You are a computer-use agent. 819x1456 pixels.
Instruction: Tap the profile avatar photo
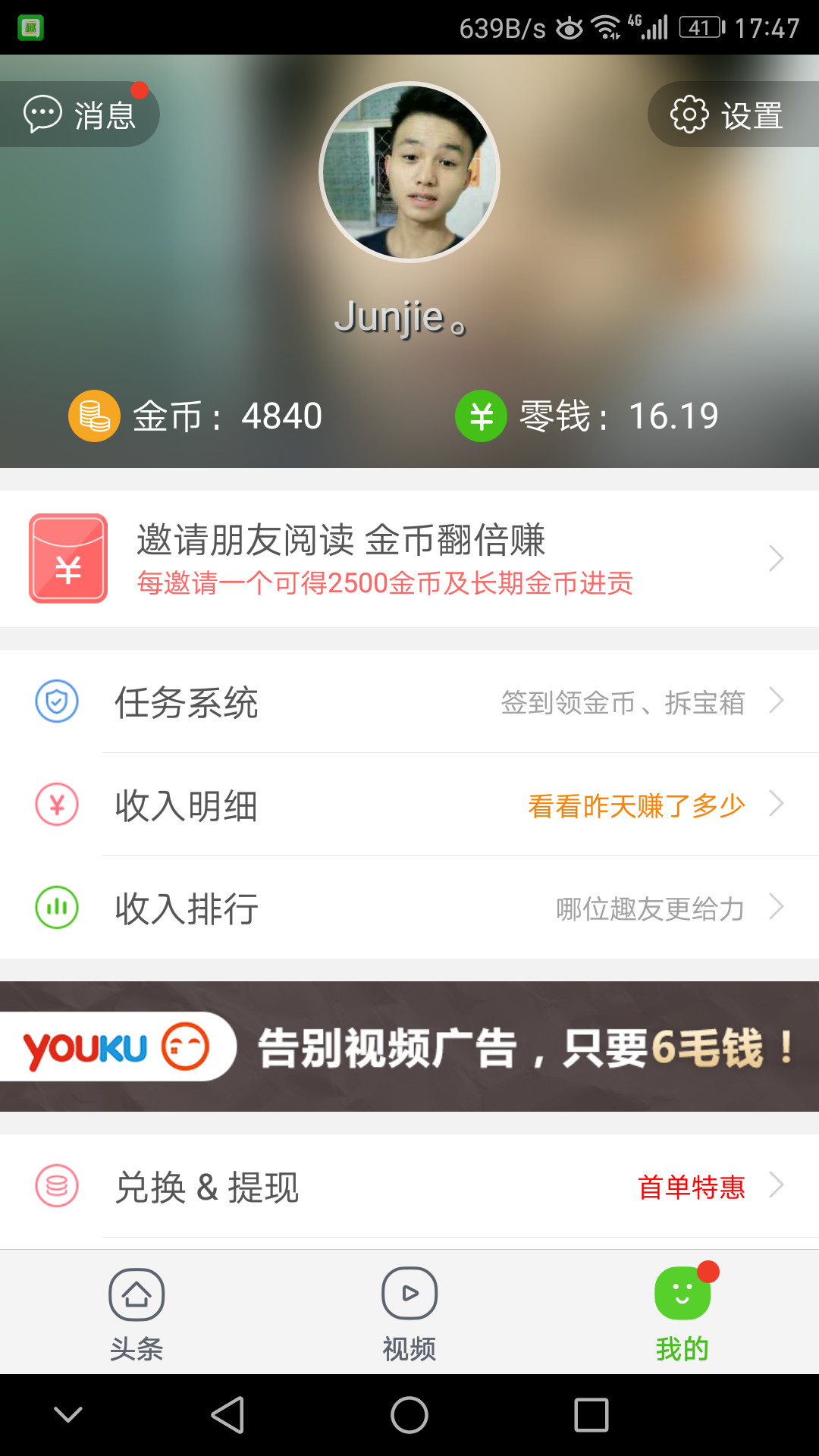pyautogui.click(x=409, y=172)
